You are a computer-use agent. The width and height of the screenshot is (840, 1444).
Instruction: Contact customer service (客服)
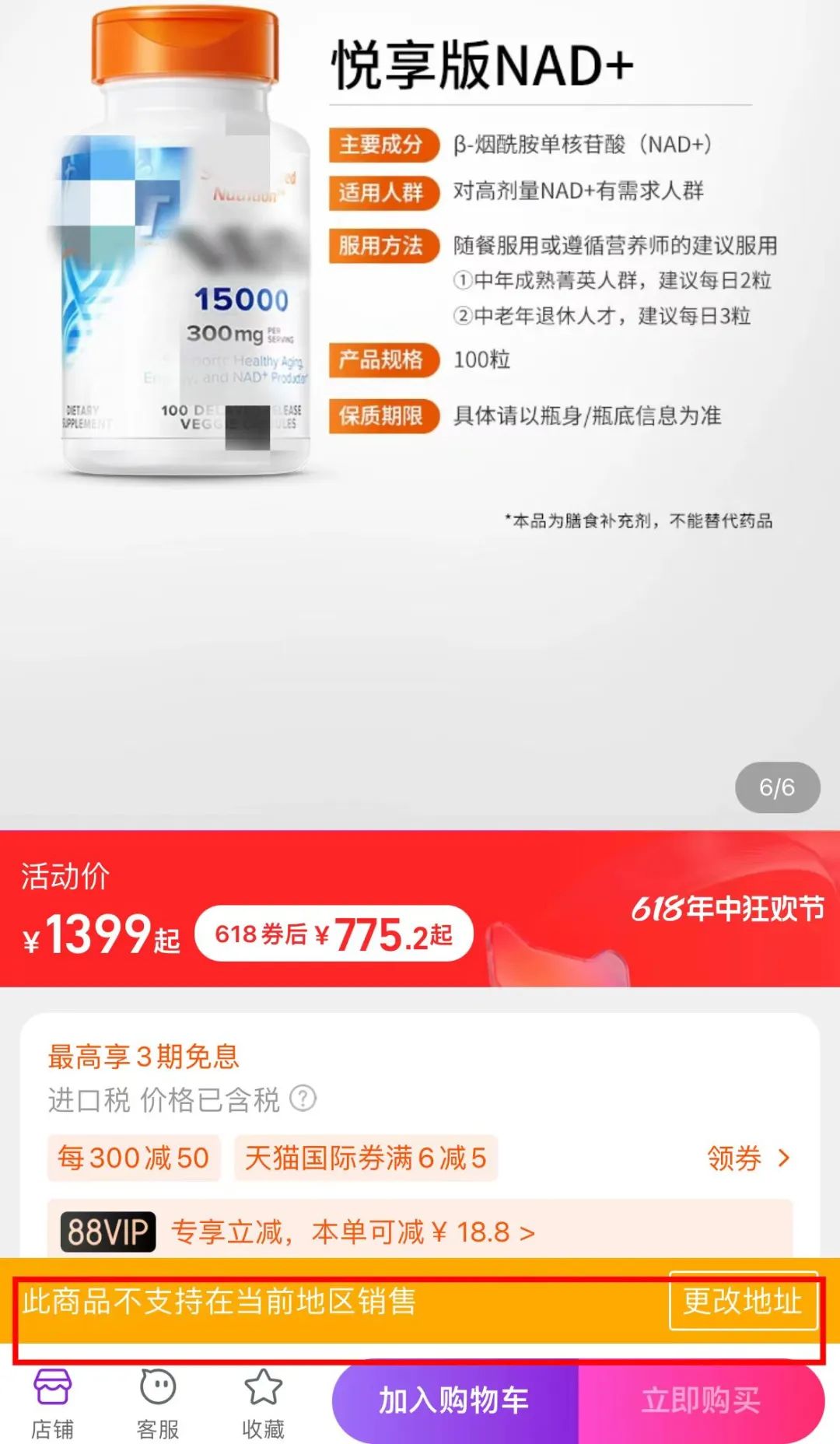[158, 1403]
